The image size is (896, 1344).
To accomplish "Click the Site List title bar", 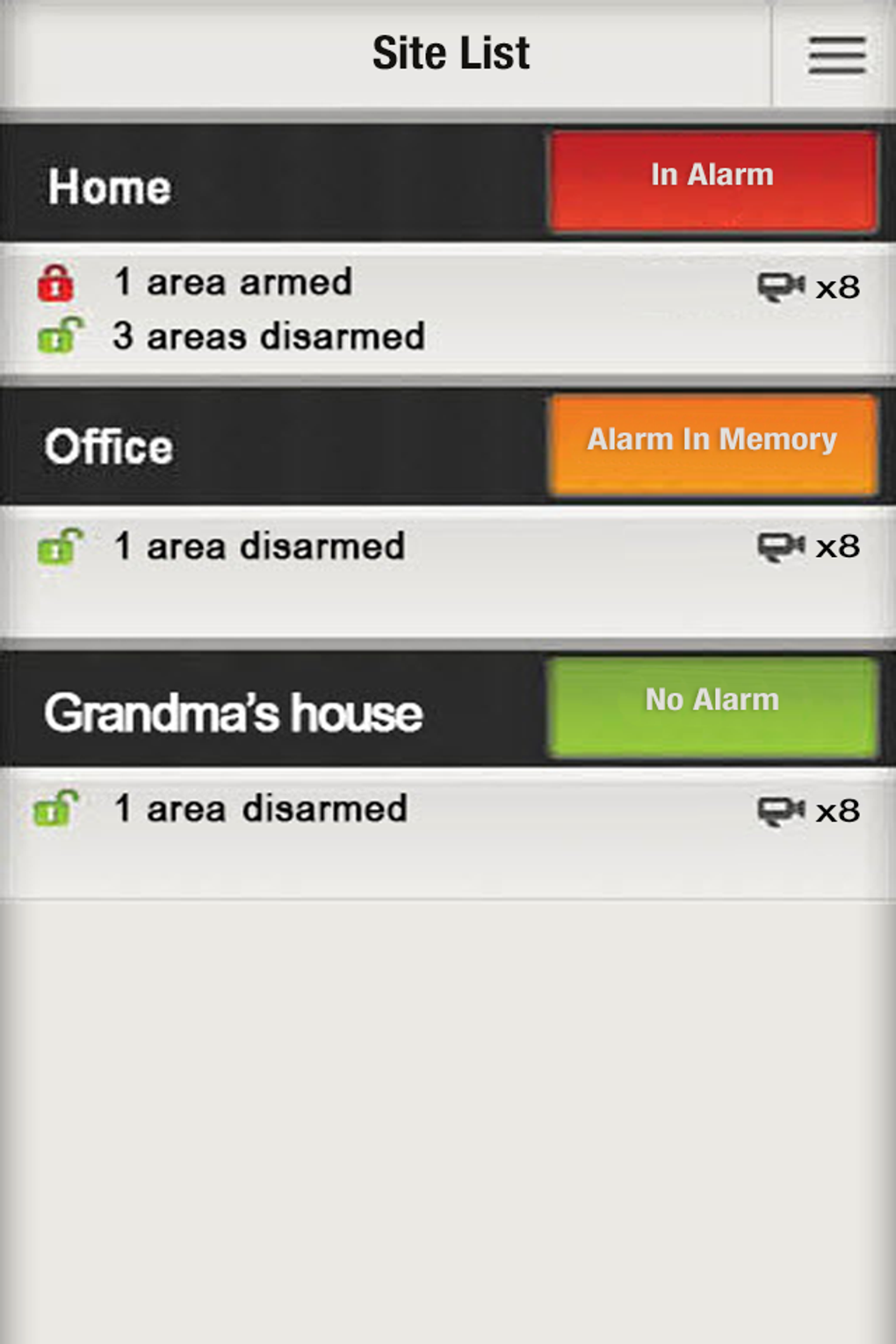I will [x=452, y=51].
